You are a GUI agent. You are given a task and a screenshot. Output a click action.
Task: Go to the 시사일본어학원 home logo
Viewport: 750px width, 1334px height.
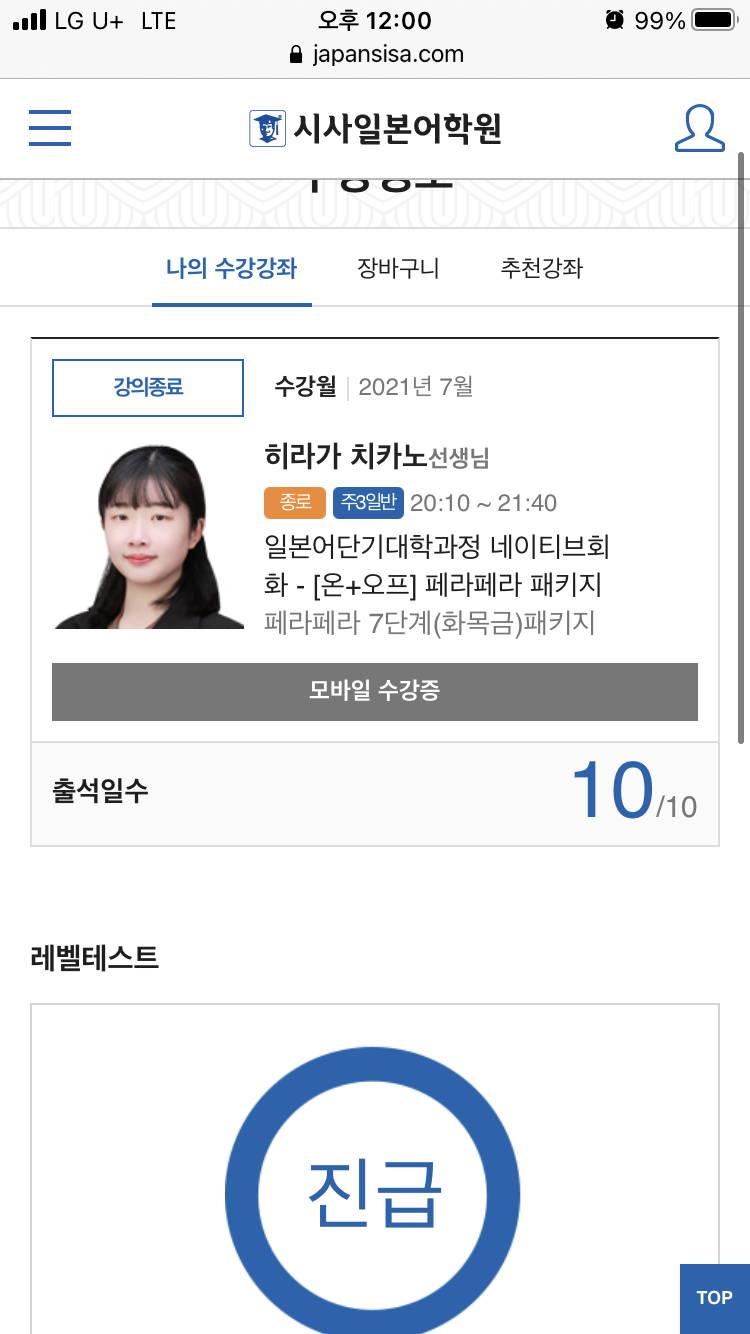click(375, 129)
